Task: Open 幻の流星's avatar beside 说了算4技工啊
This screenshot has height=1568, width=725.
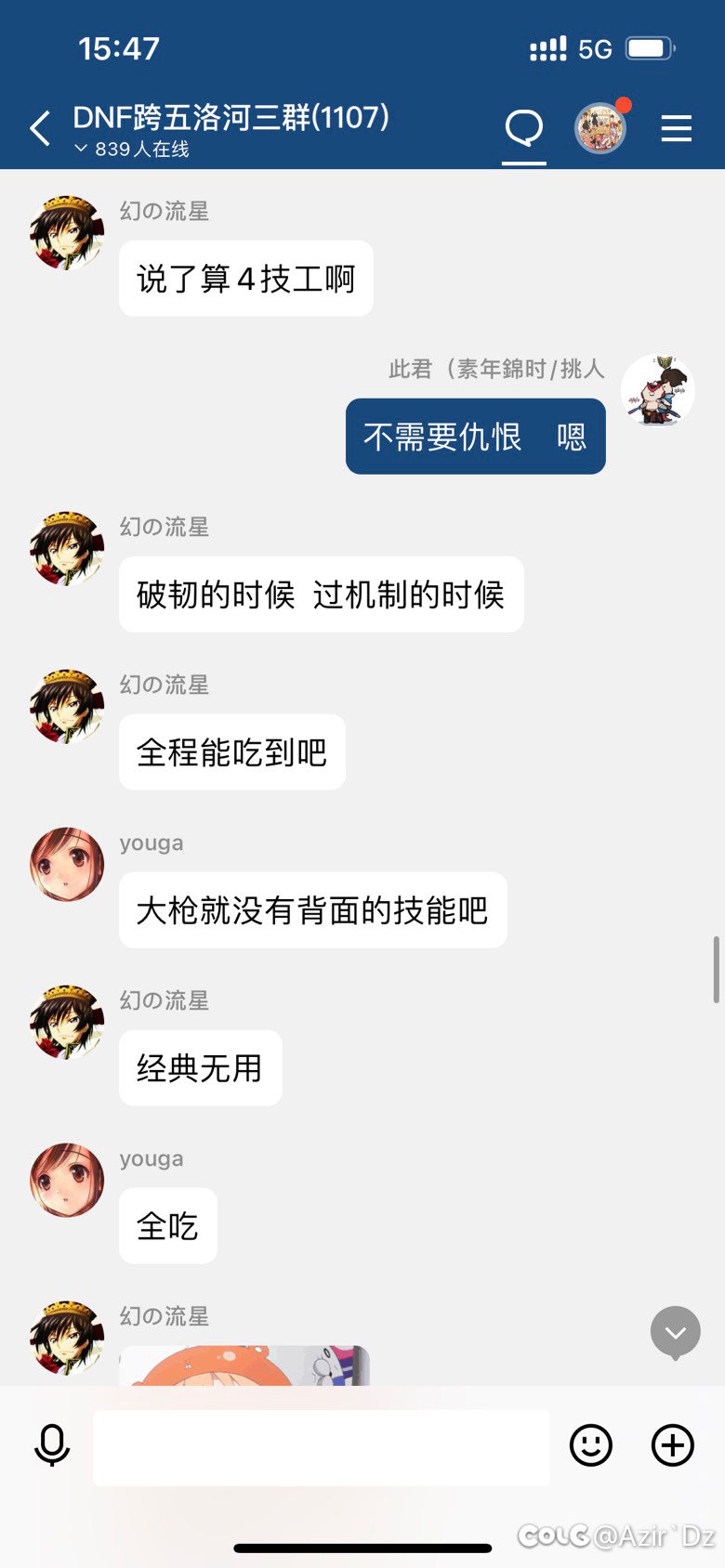Action: tap(67, 232)
